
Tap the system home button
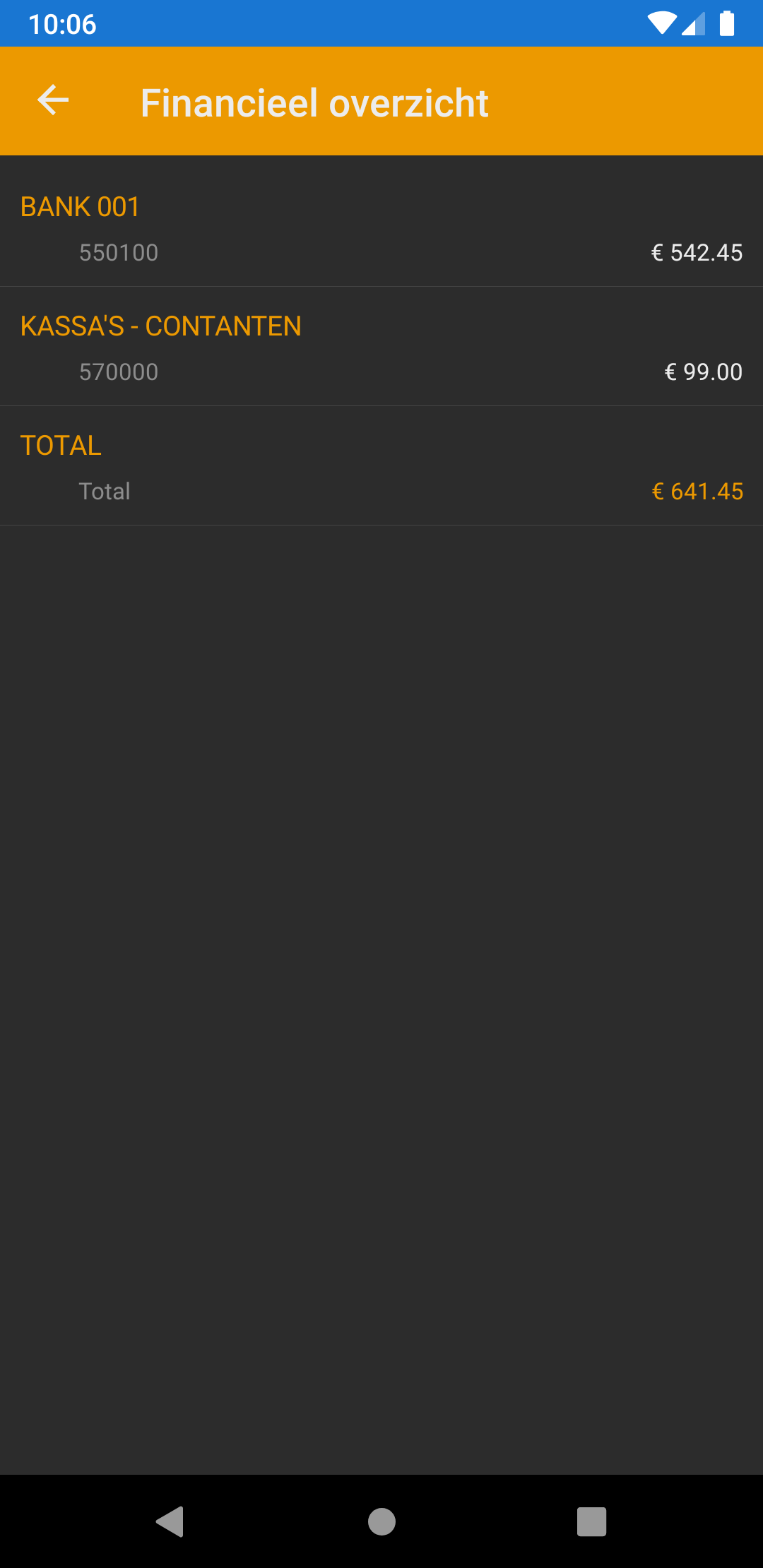[381, 1521]
